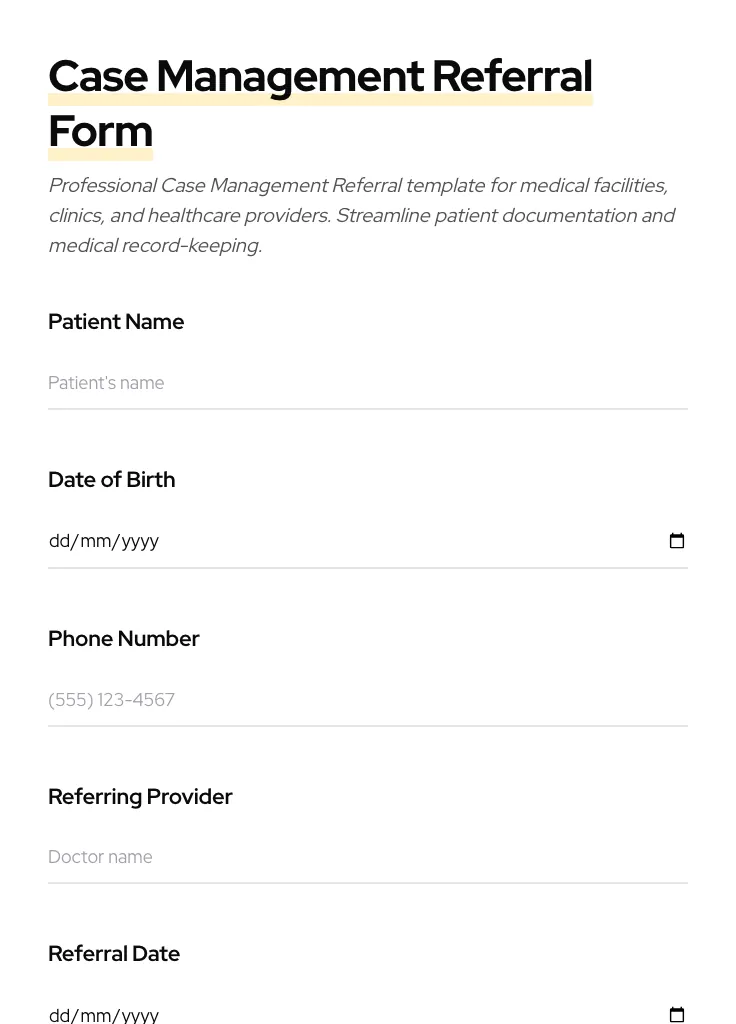
Task: Click the (555) 123-4567 placeholder text
Action: pyautogui.click(x=111, y=700)
